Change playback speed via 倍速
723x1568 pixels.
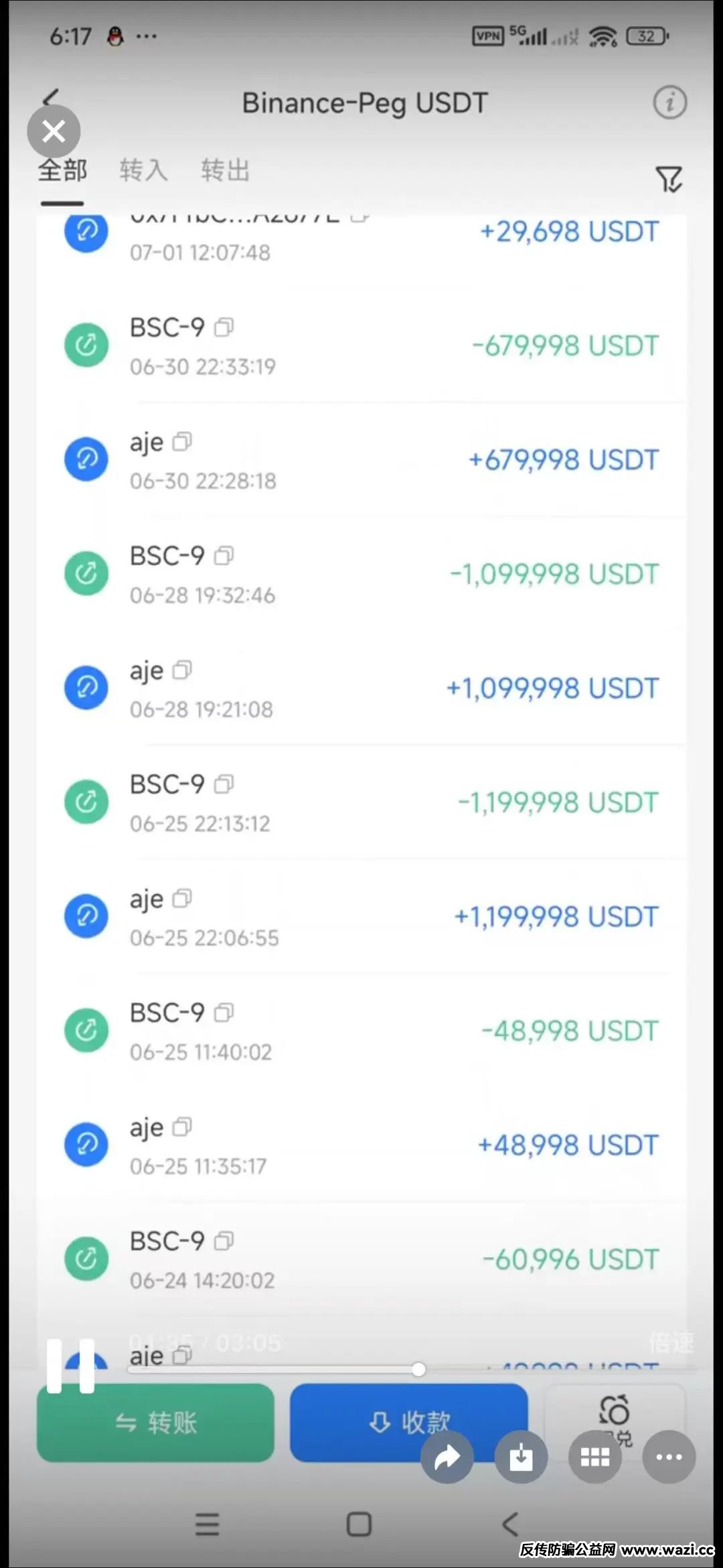[671, 1342]
